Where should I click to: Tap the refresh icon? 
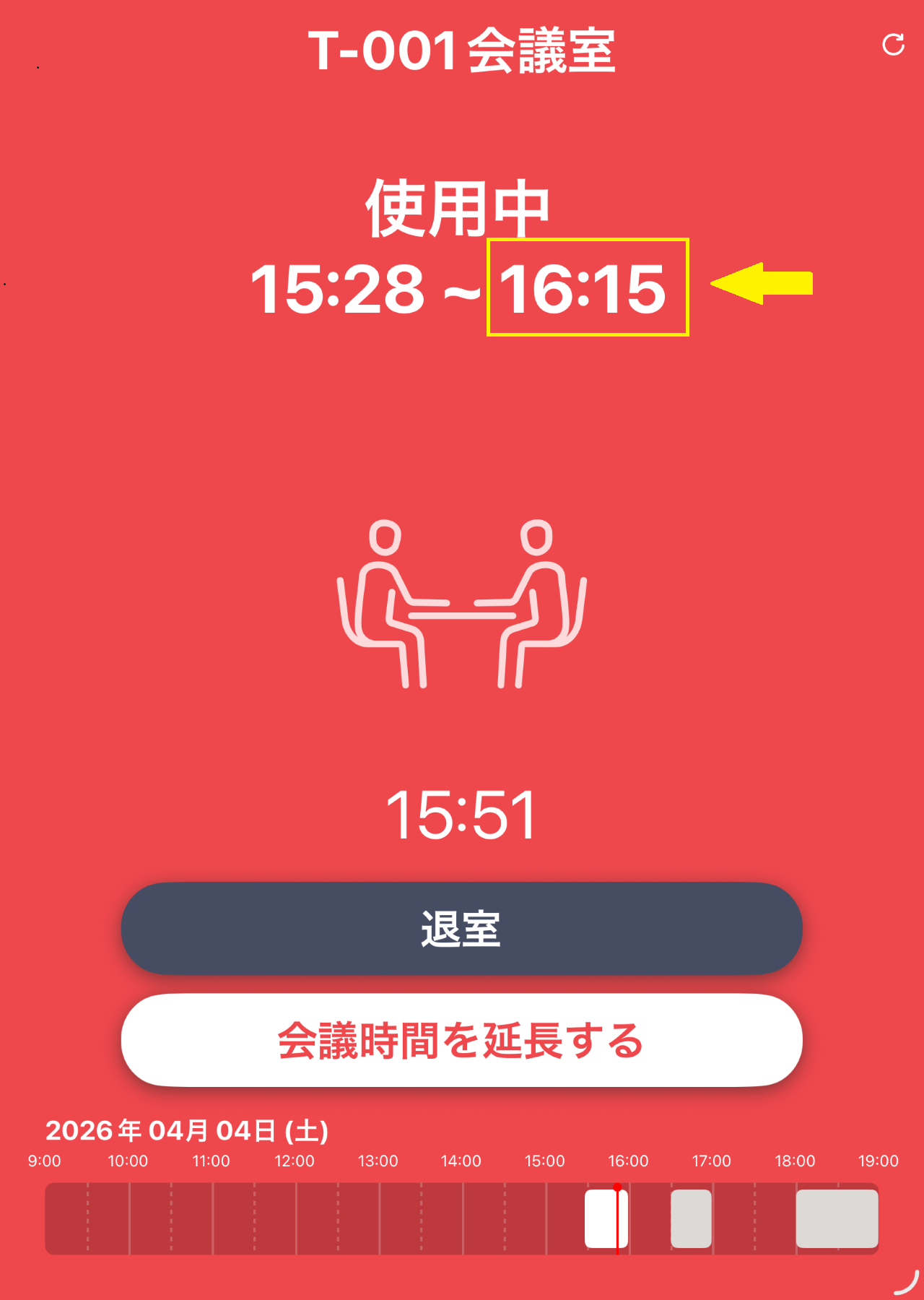pyautogui.click(x=893, y=45)
